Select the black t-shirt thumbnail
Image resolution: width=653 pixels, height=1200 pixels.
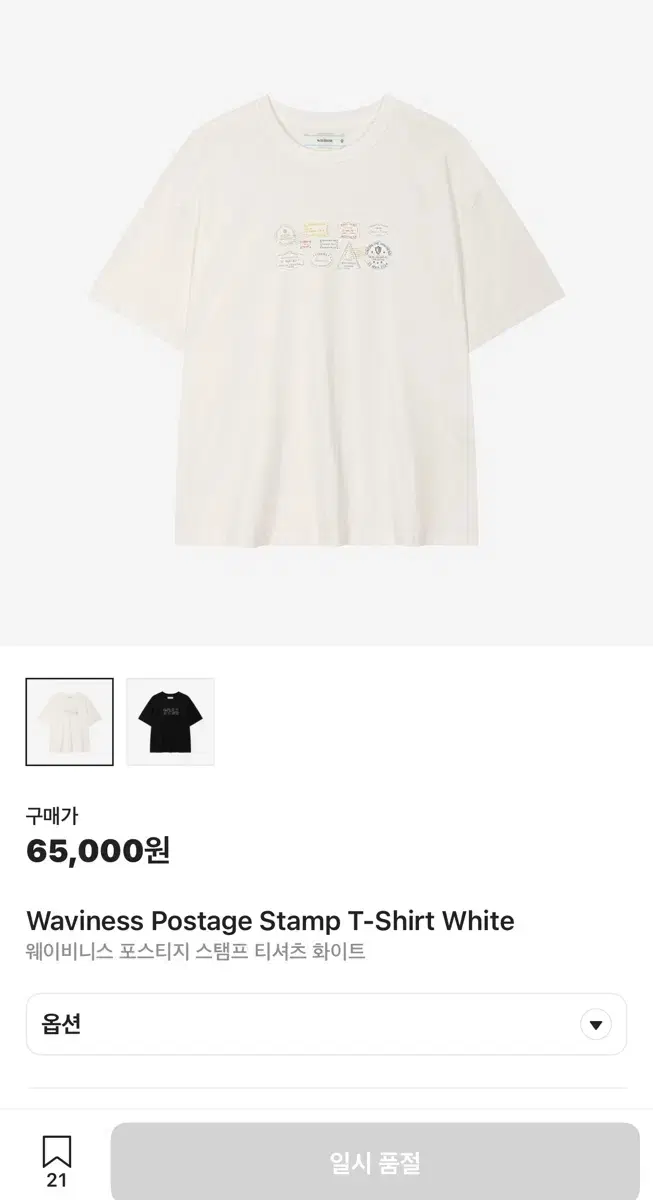[x=170, y=722]
